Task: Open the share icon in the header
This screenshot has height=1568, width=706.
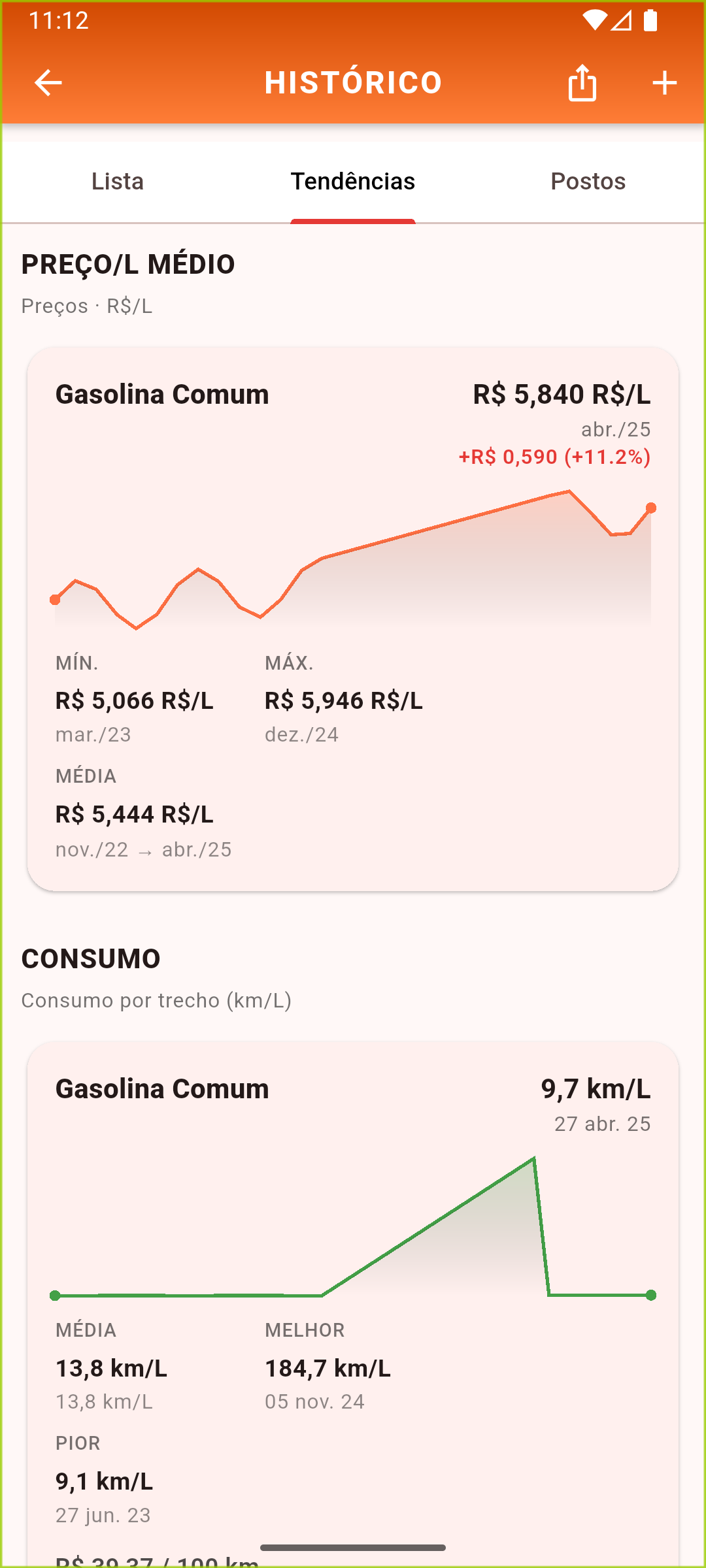Action: tap(582, 82)
